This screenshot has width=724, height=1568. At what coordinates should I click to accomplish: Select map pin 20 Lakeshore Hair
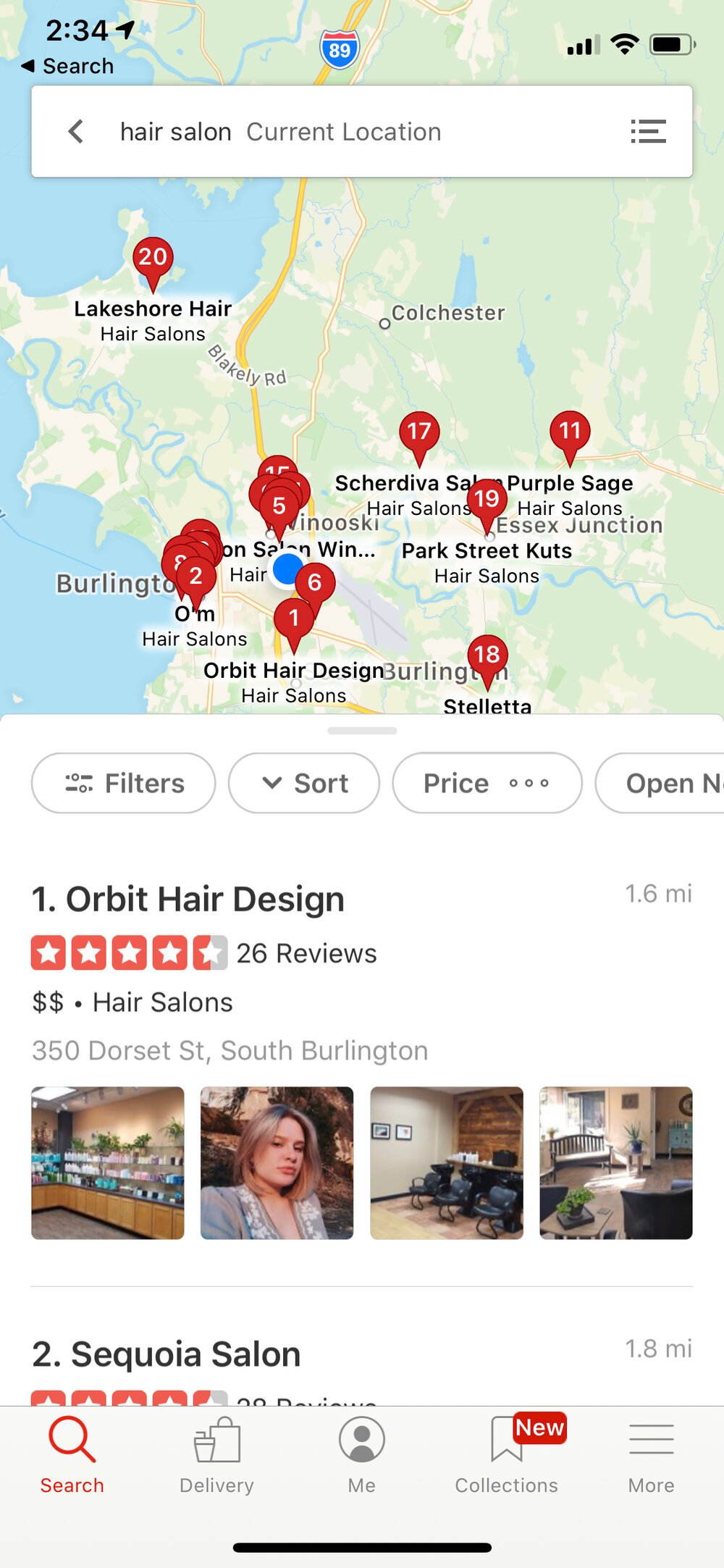pos(153,259)
